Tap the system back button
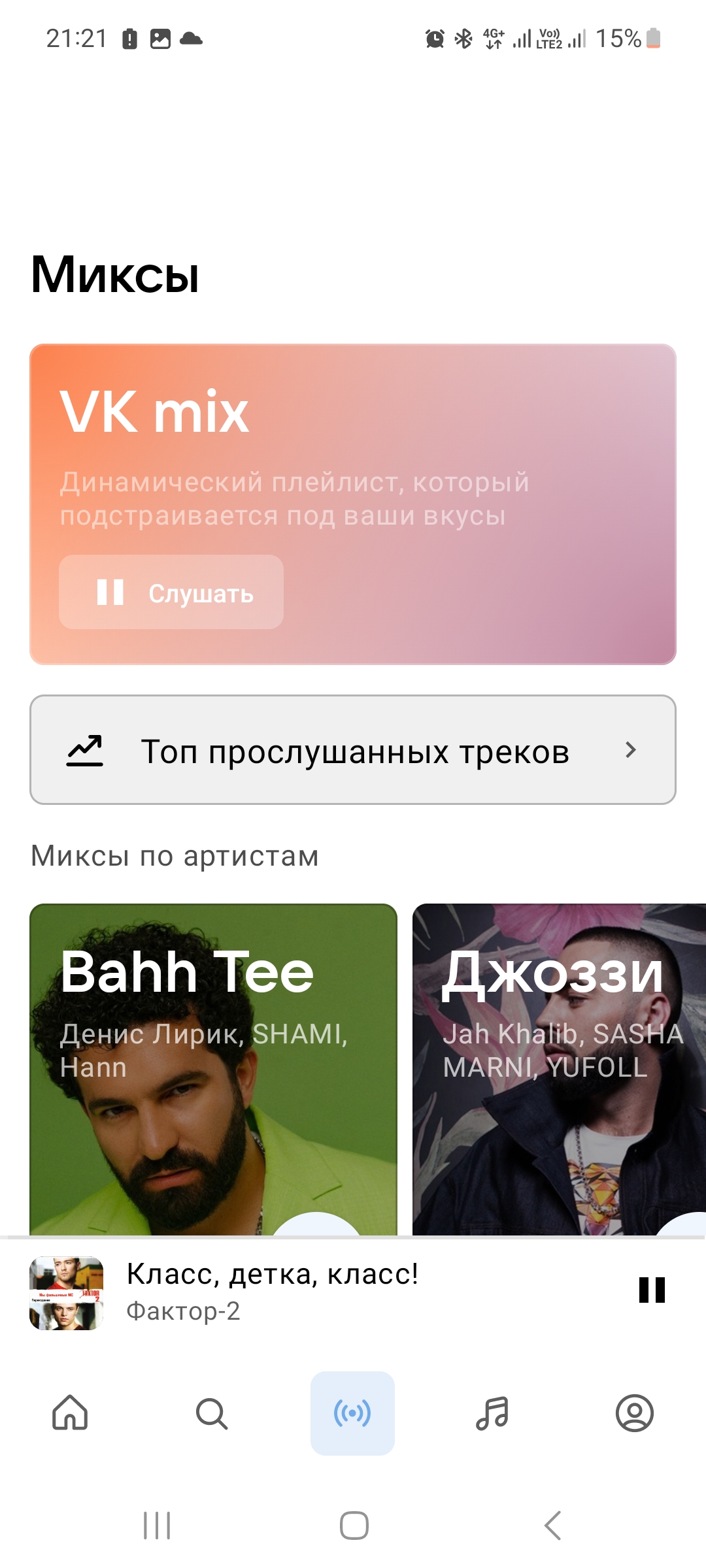 coord(552,1526)
